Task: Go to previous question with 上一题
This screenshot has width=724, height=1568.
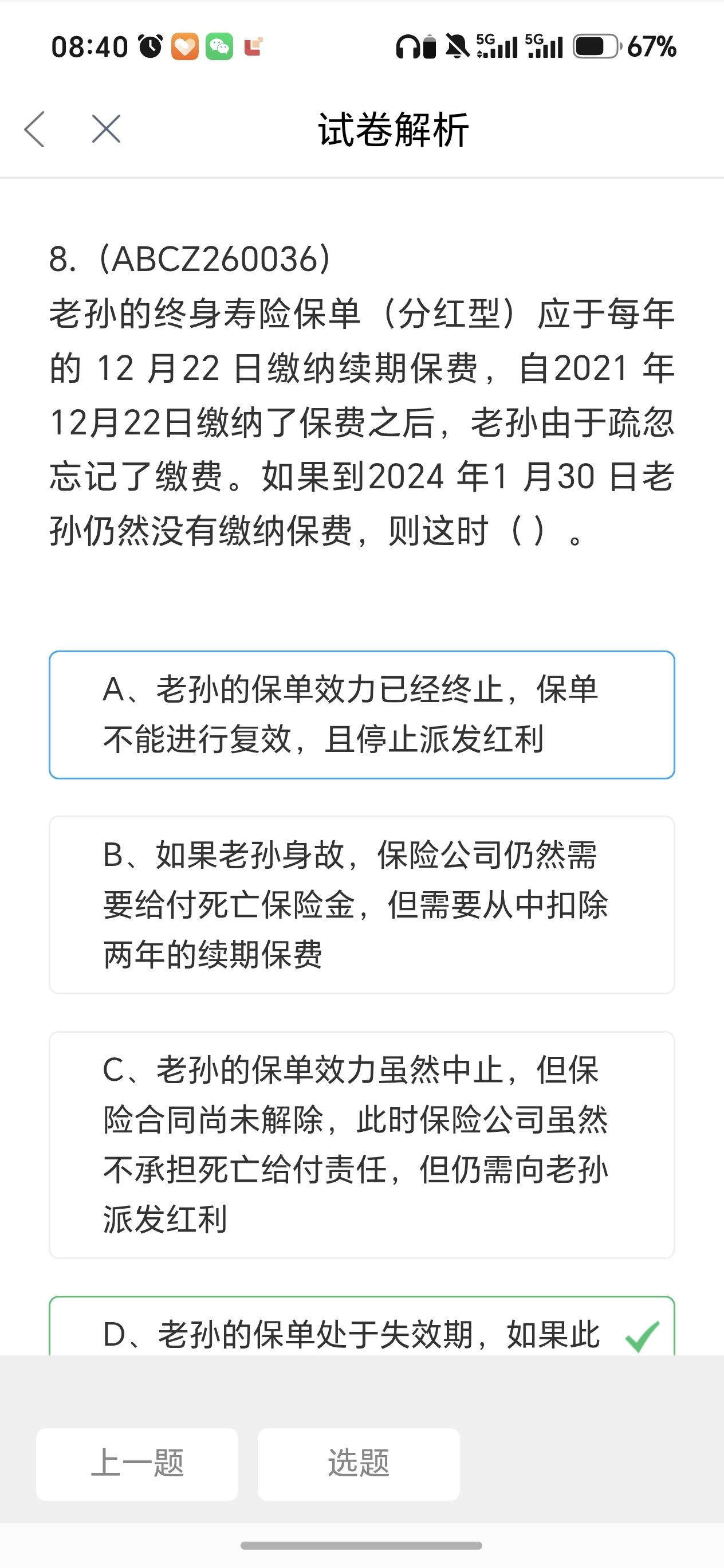Action: coord(137,1464)
